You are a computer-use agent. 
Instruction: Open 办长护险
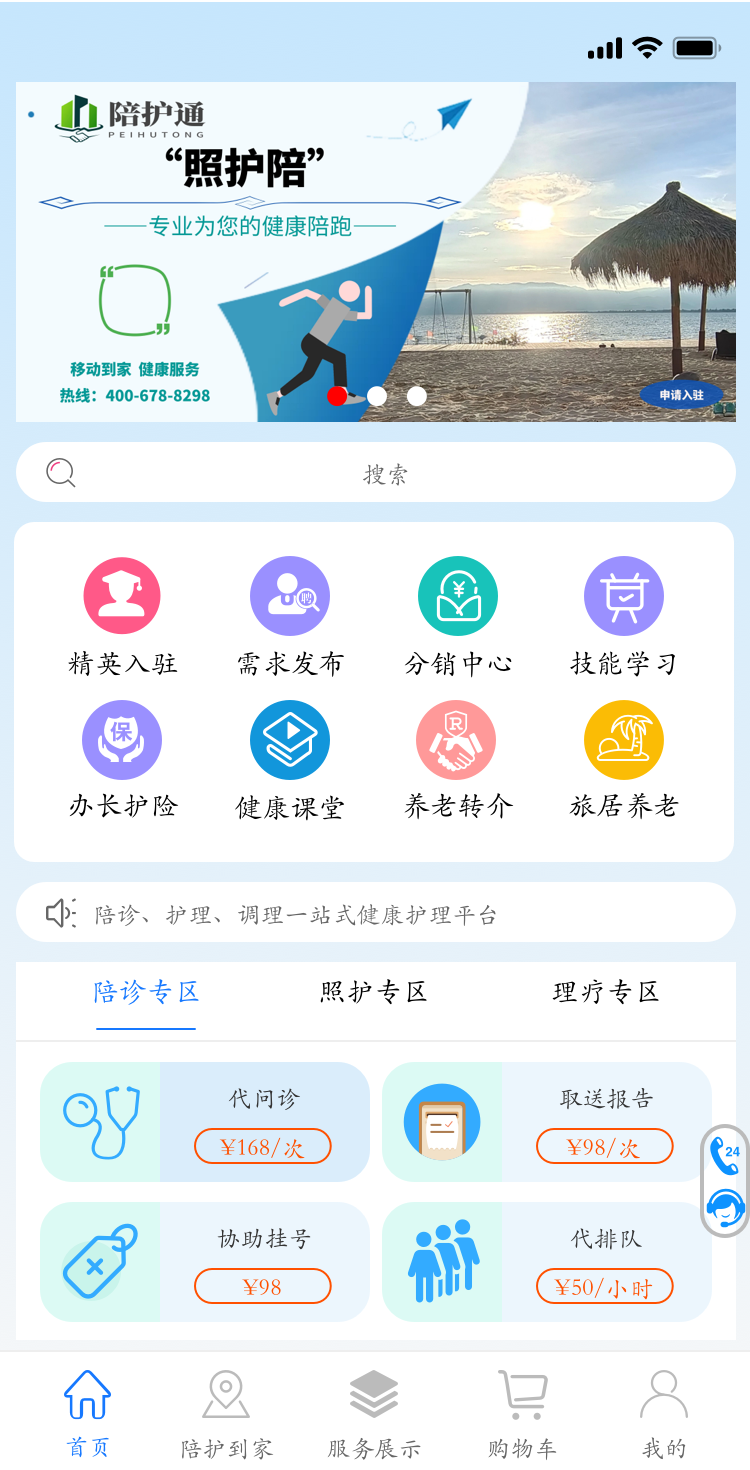[122, 760]
